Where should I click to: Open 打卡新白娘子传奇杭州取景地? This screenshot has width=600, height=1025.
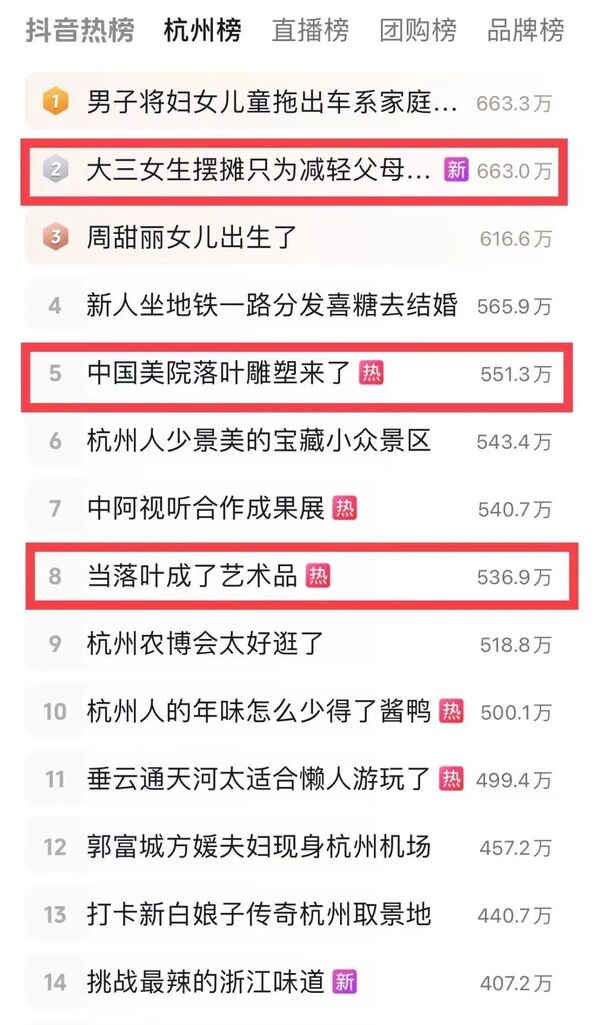259,915
